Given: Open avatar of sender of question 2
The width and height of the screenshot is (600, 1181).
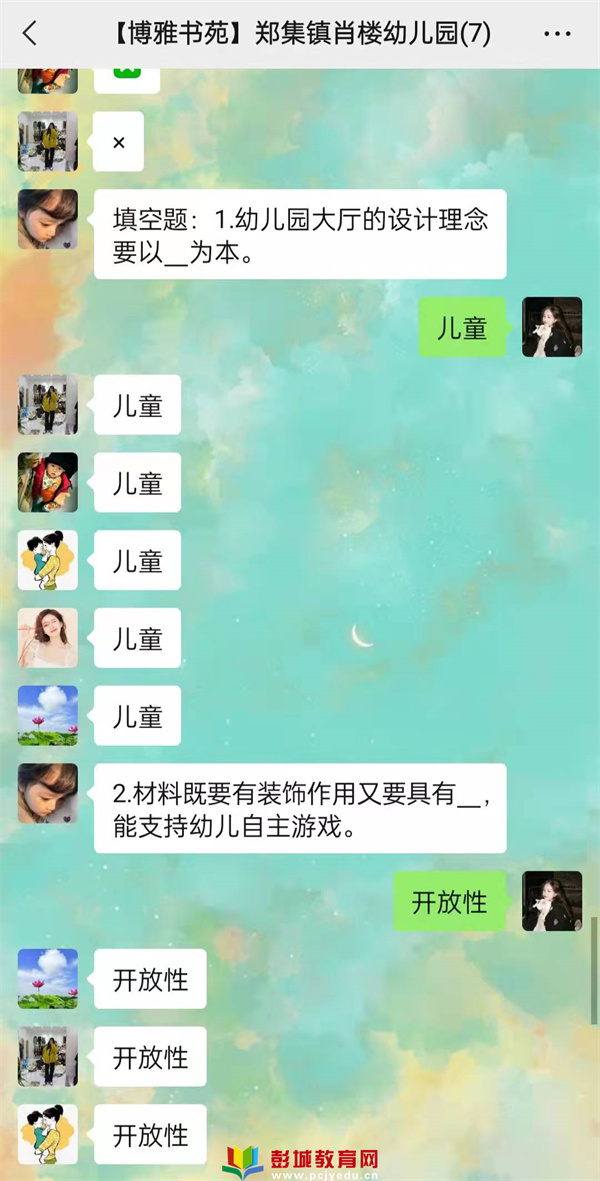Looking at the screenshot, I should [47, 793].
